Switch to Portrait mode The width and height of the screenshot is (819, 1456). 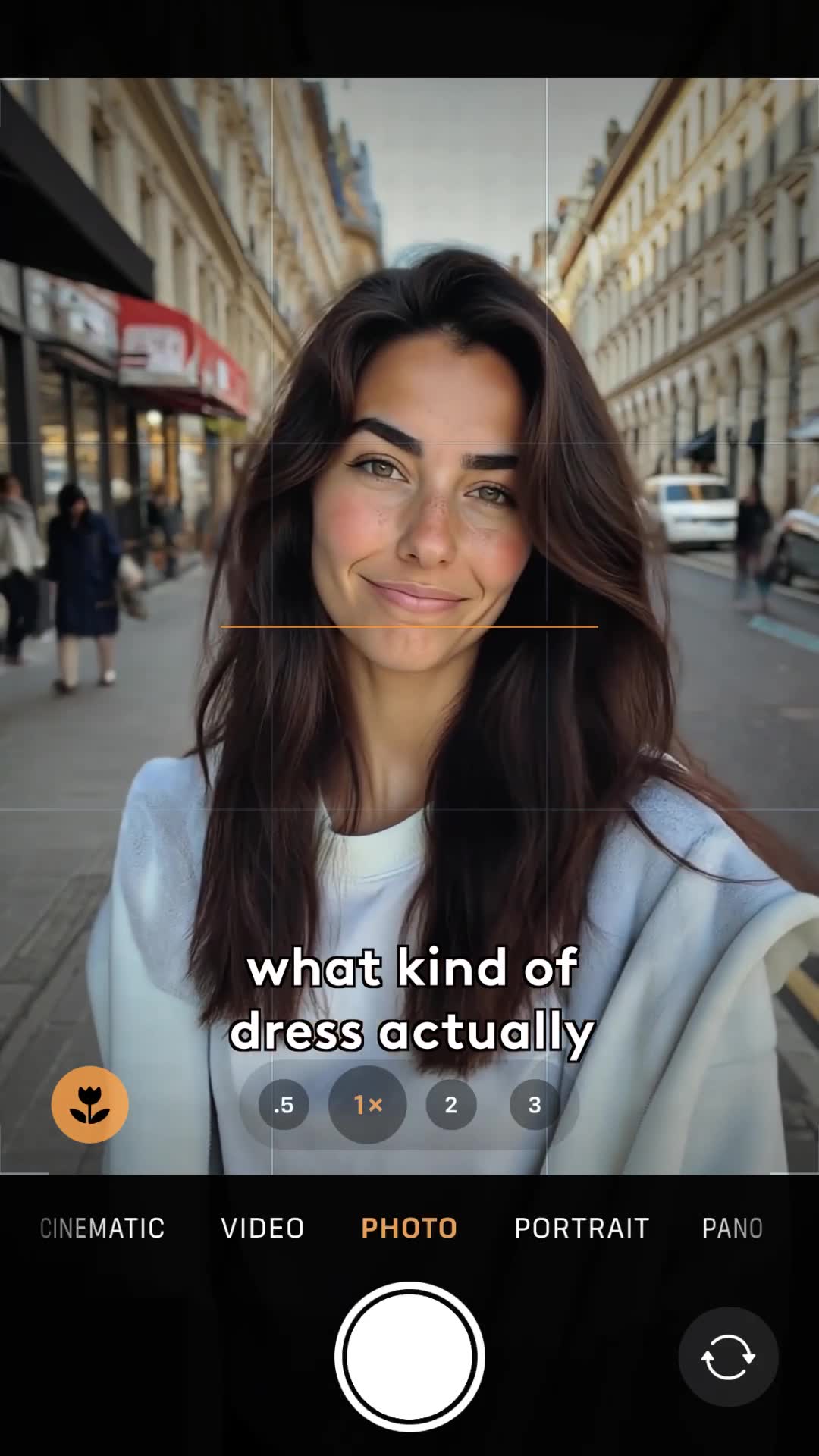point(582,1228)
